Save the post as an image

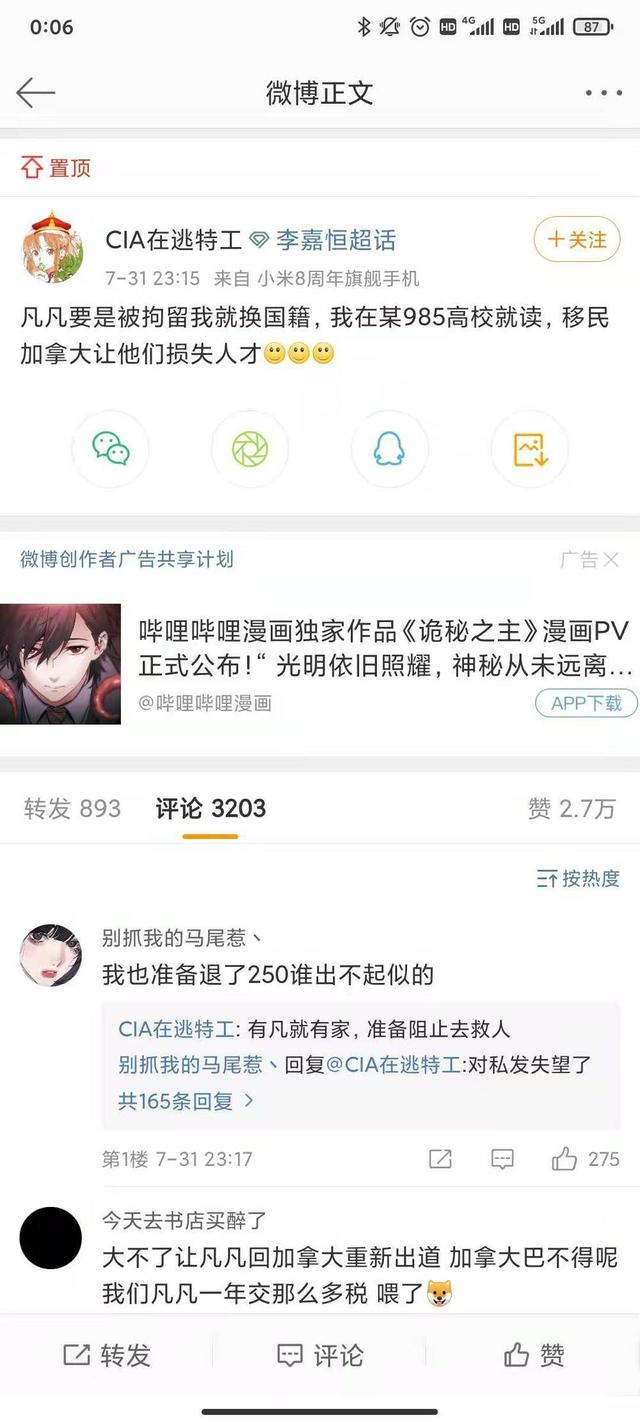[529, 449]
